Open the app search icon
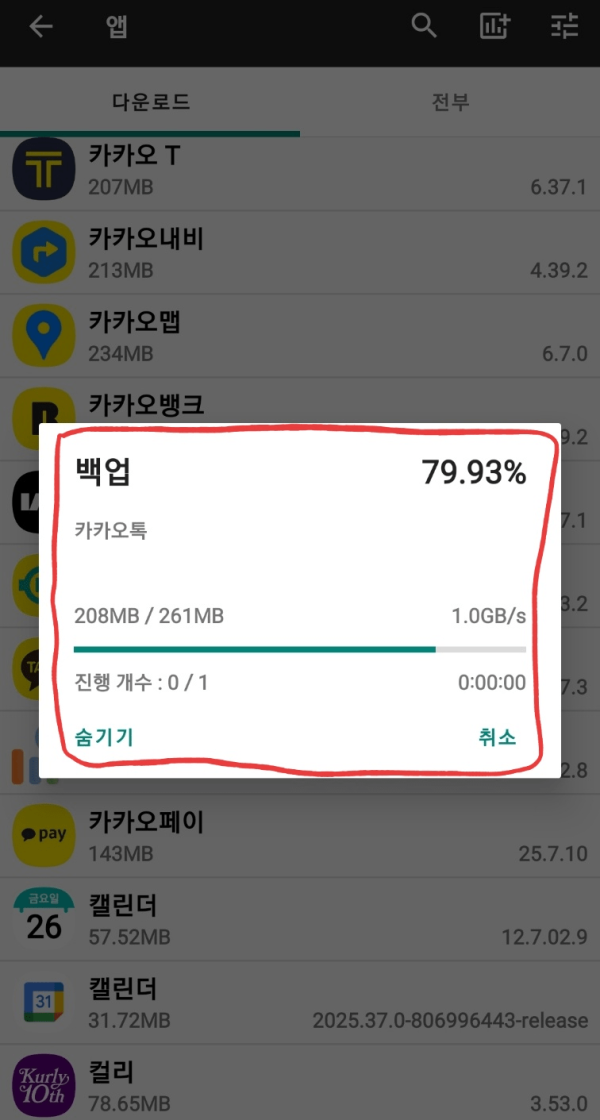This screenshot has width=600, height=1120. pos(424,26)
